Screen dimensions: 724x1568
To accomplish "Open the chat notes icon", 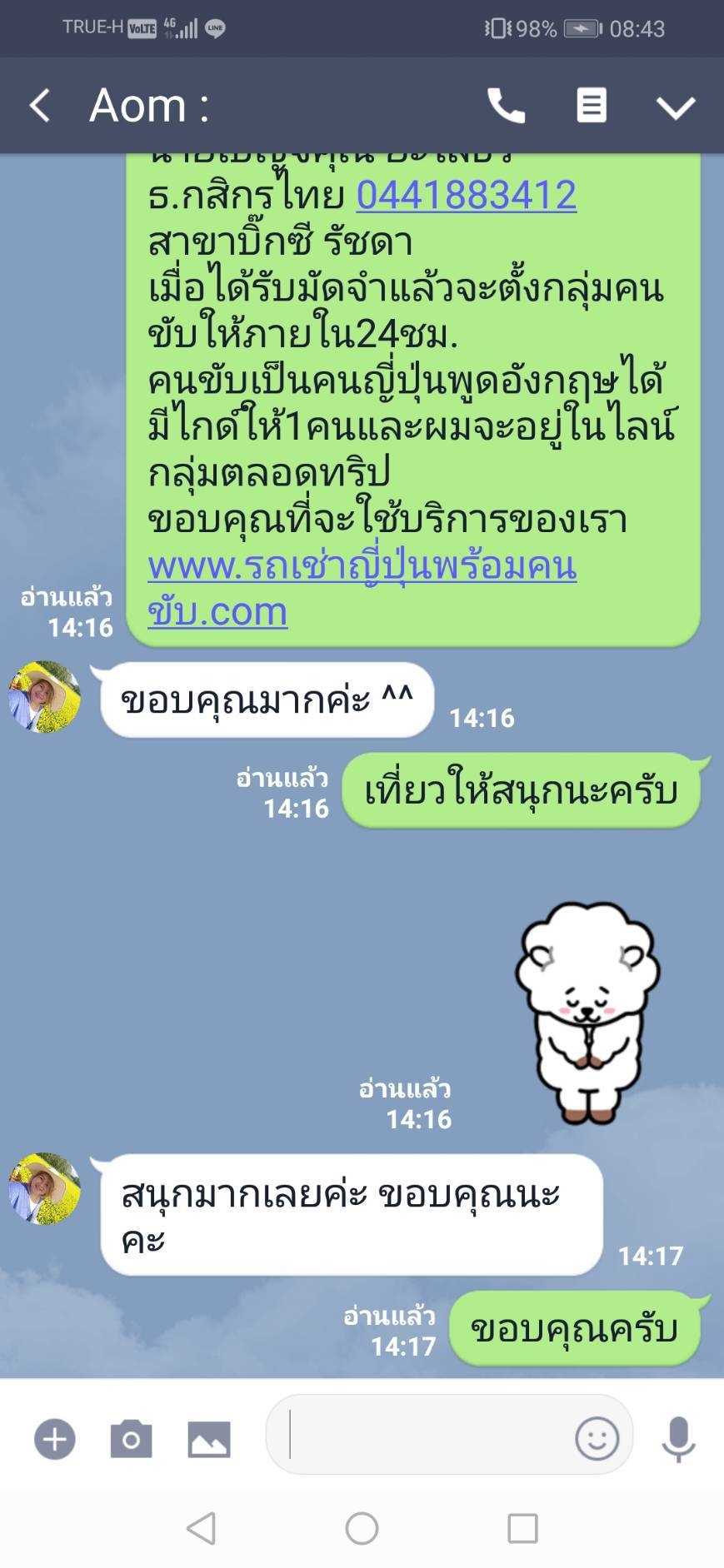I will tap(591, 106).
